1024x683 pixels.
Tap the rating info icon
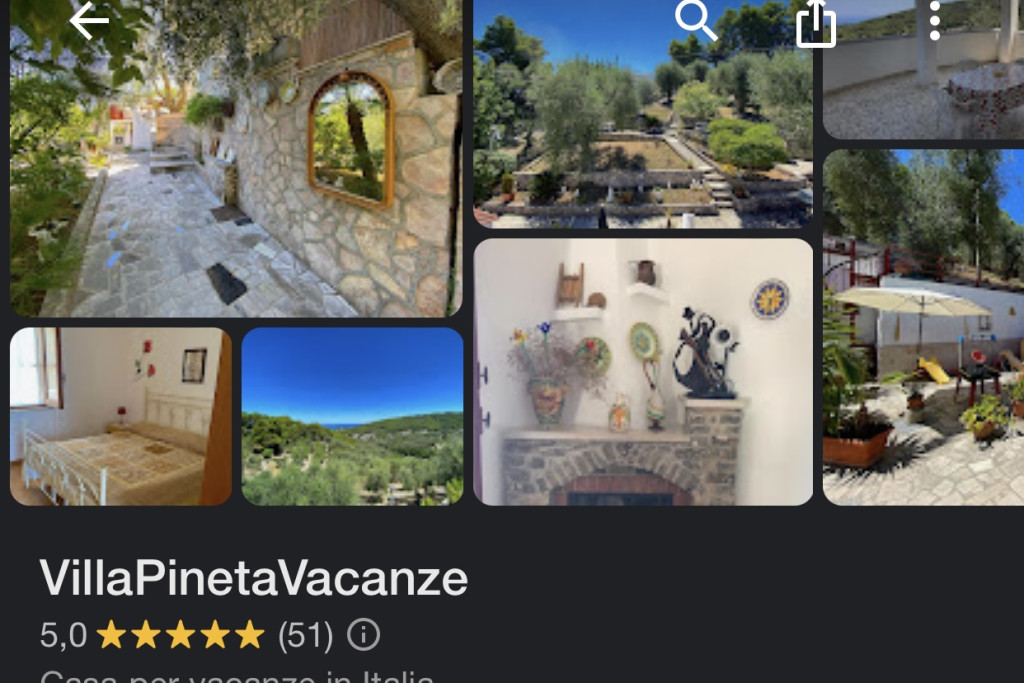(x=363, y=634)
